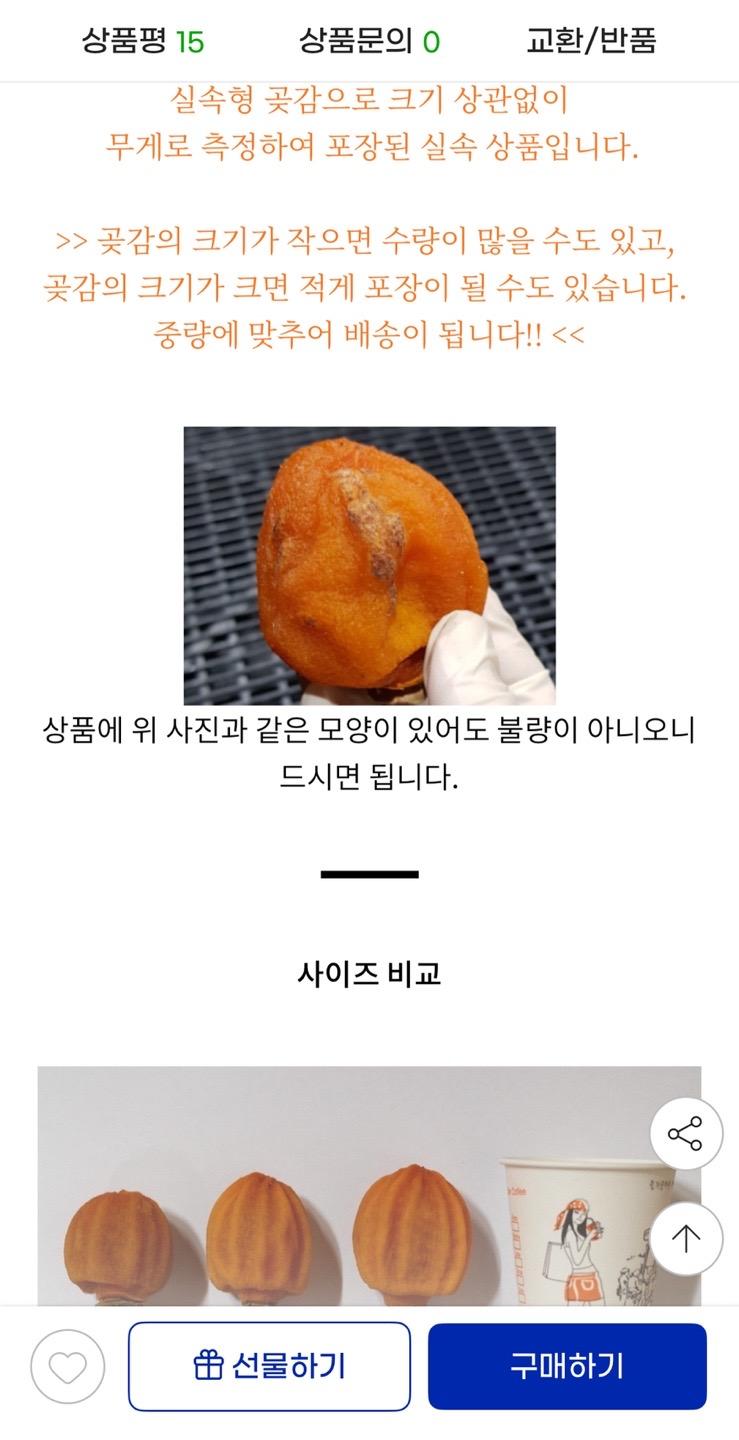Screen dimensions: 739x1440
Task: Tap the share icon on the right side
Action: pyautogui.click(x=686, y=1134)
